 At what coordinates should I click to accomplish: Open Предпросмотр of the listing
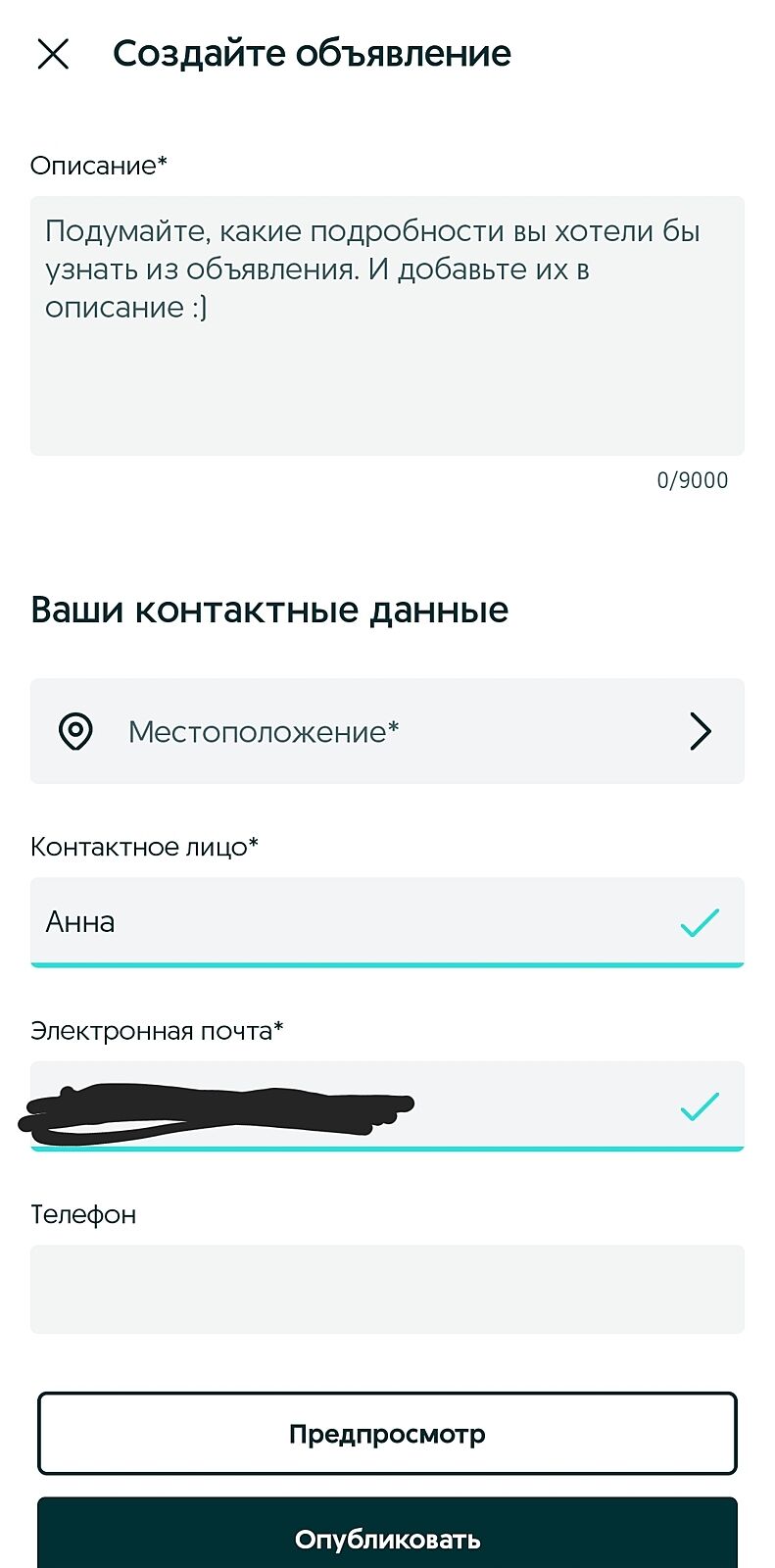[x=387, y=1434]
